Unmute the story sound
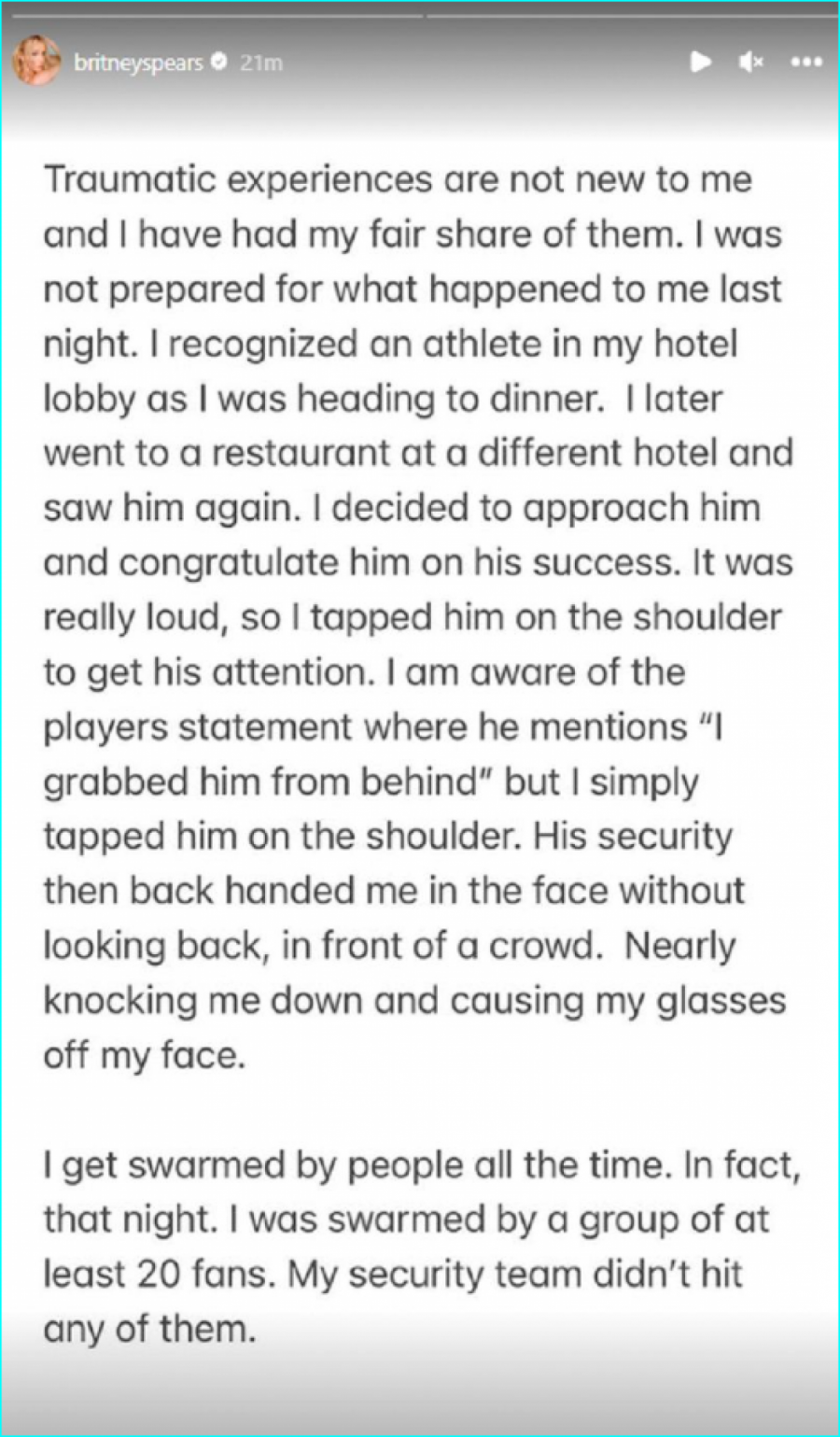The width and height of the screenshot is (840, 1437). pyautogui.click(x=750, y=63)
